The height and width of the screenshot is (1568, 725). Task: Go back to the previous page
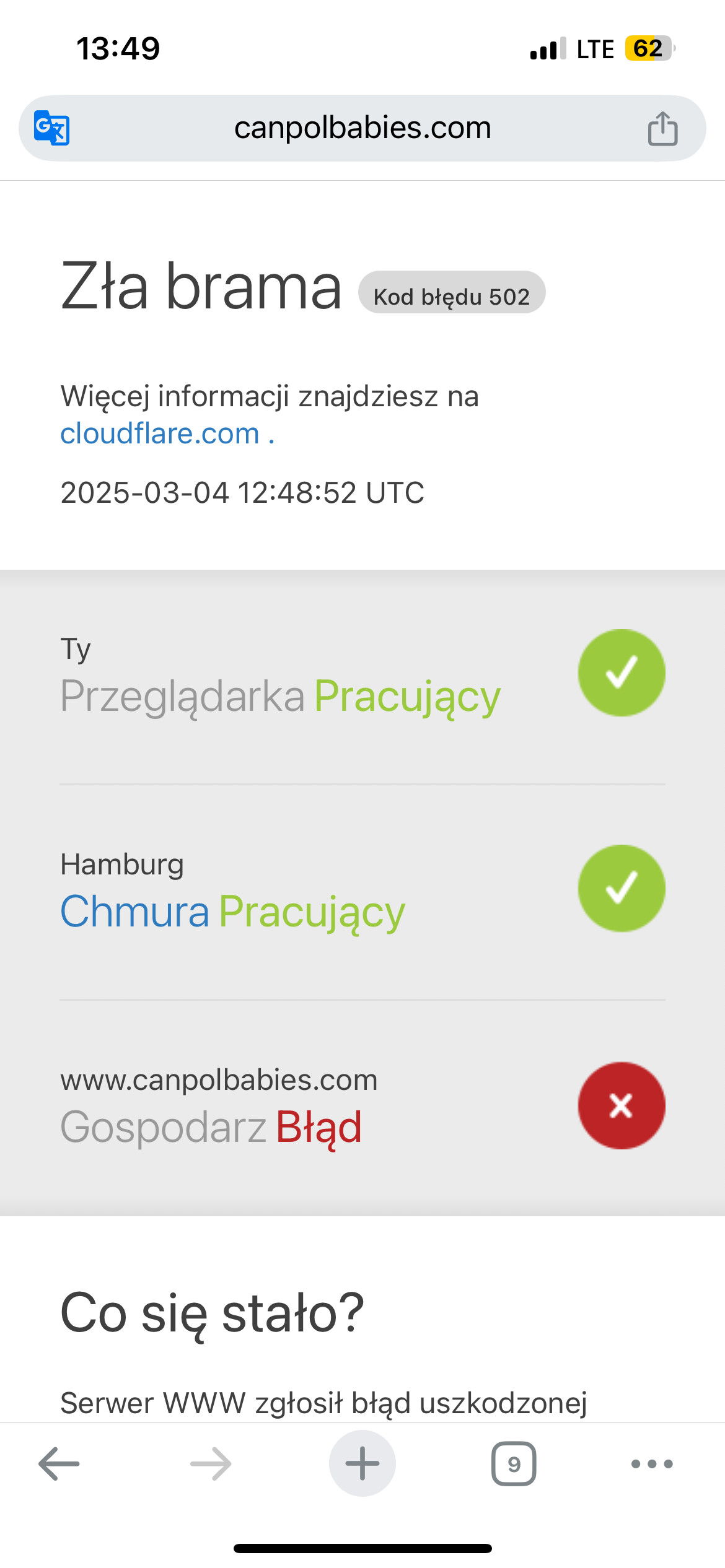tap(59, 1464)
